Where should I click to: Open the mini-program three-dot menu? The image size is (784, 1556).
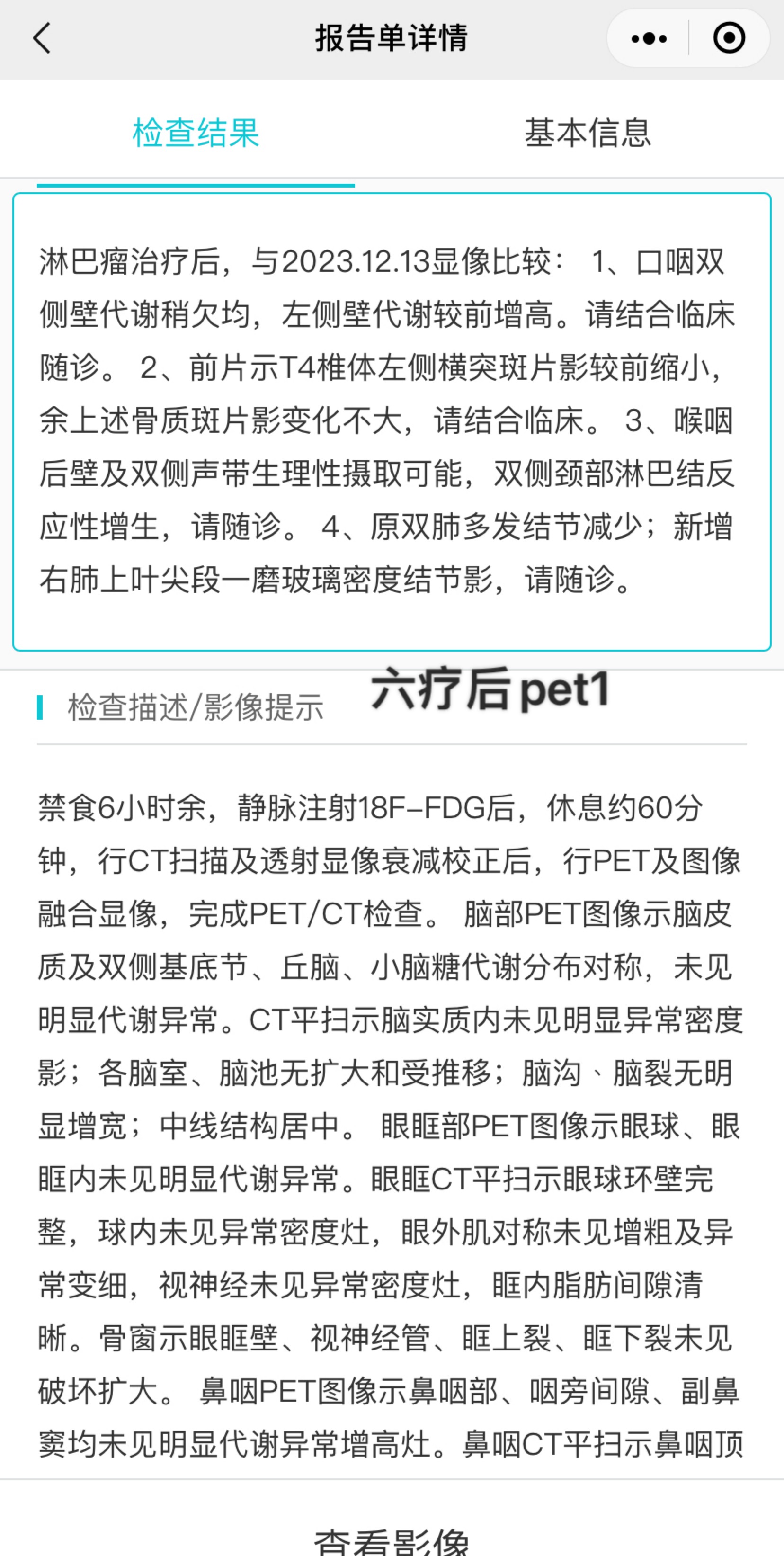[649, 39]
